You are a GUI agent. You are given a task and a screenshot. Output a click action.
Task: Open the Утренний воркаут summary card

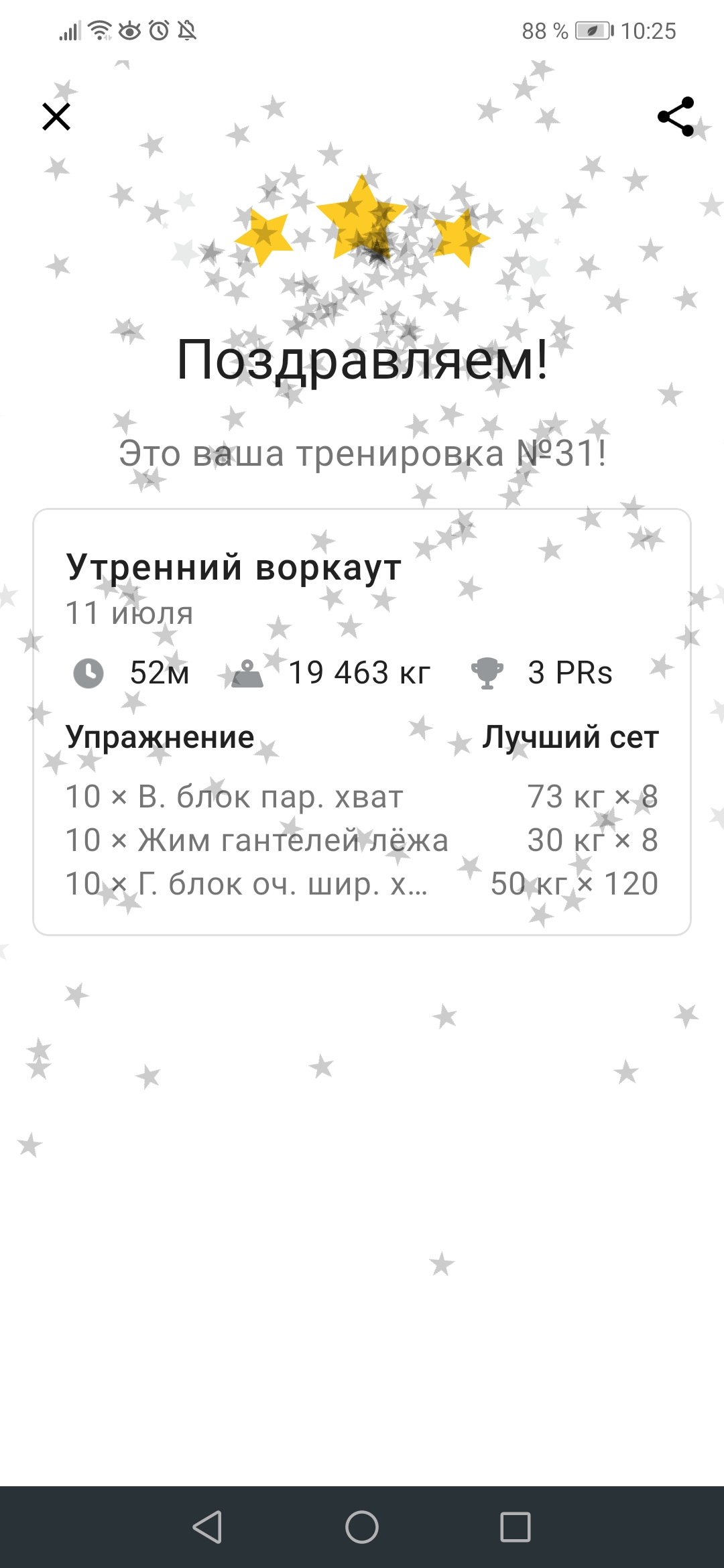pos(362,722)
